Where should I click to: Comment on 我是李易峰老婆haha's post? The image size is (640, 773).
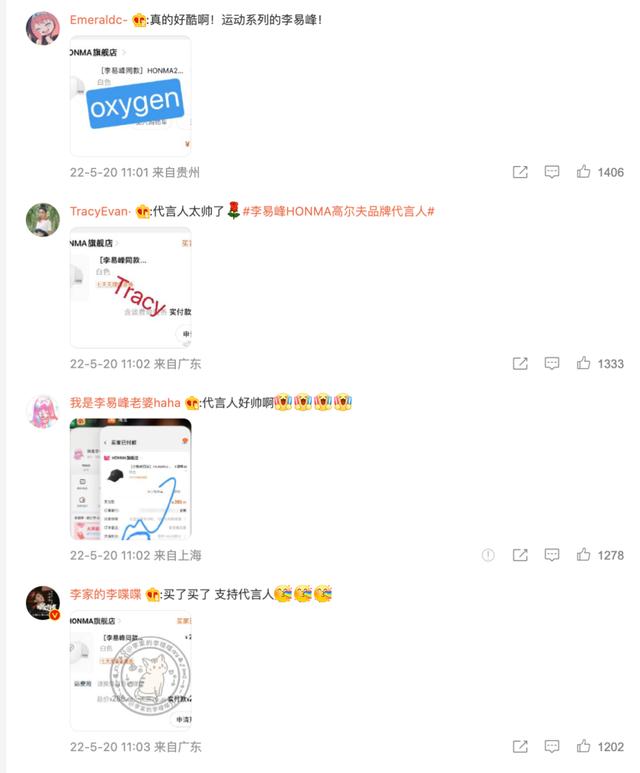pos(552,555)
